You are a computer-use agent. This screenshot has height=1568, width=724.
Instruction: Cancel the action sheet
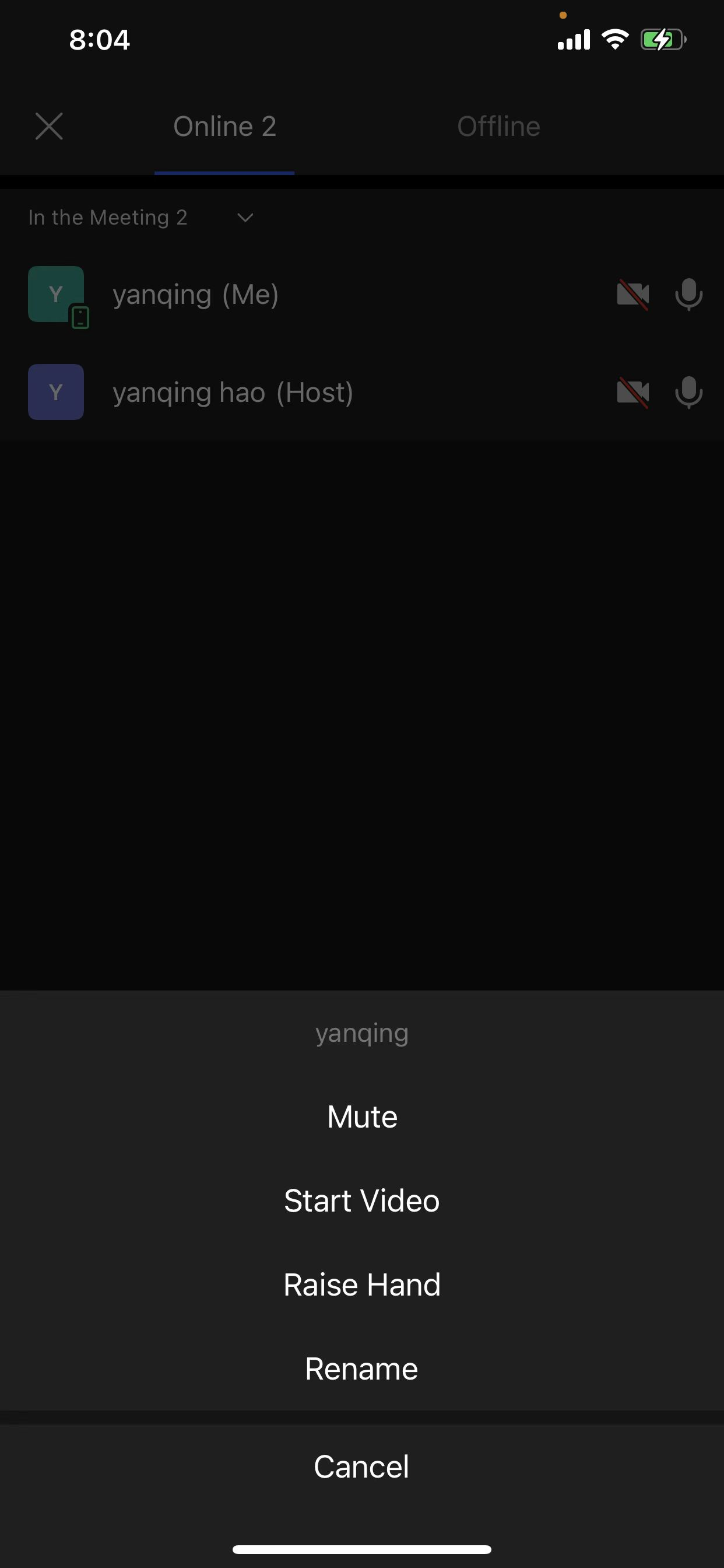(x=362, y=1466)
